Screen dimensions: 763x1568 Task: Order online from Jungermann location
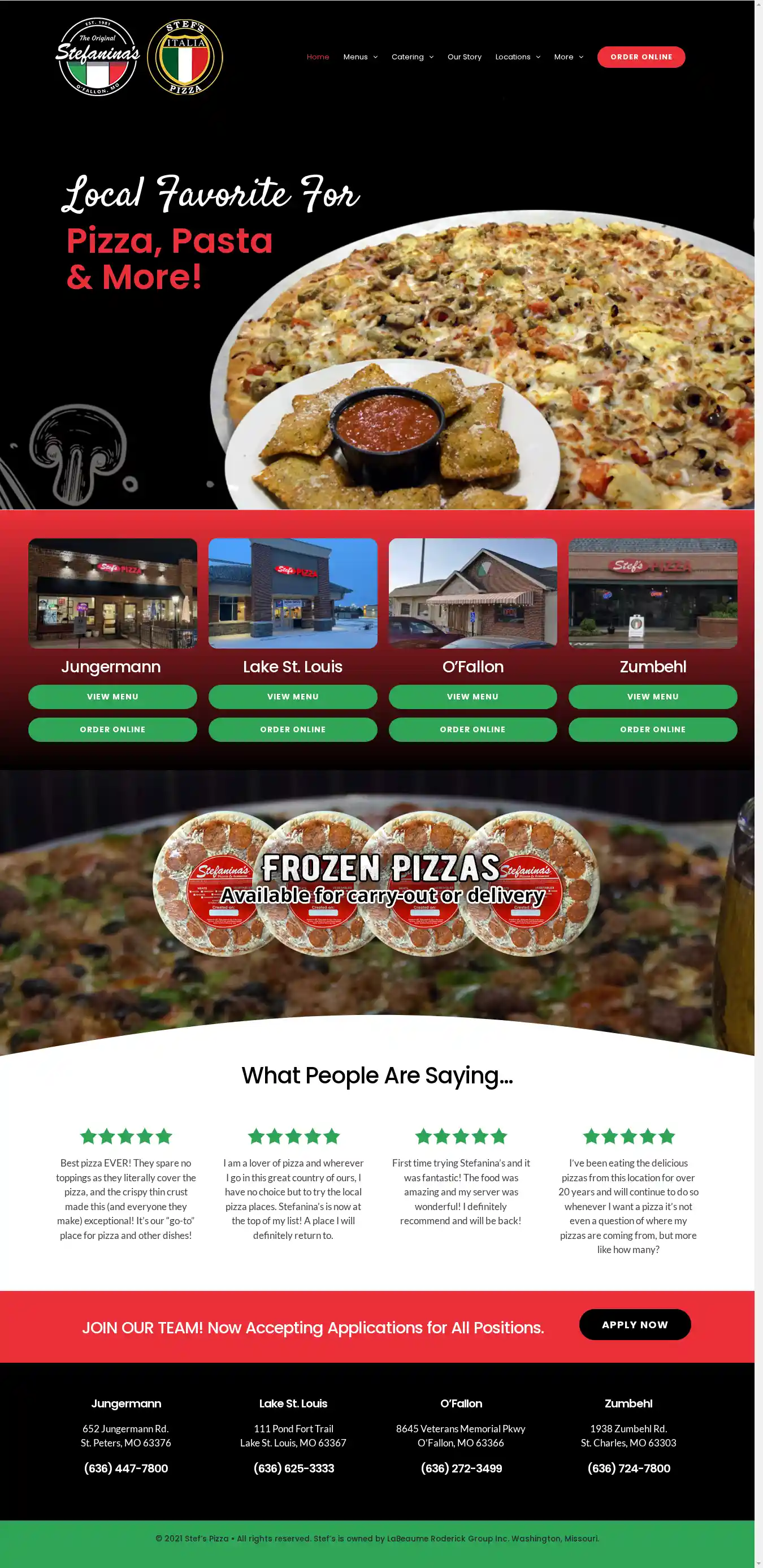(112, 729)
